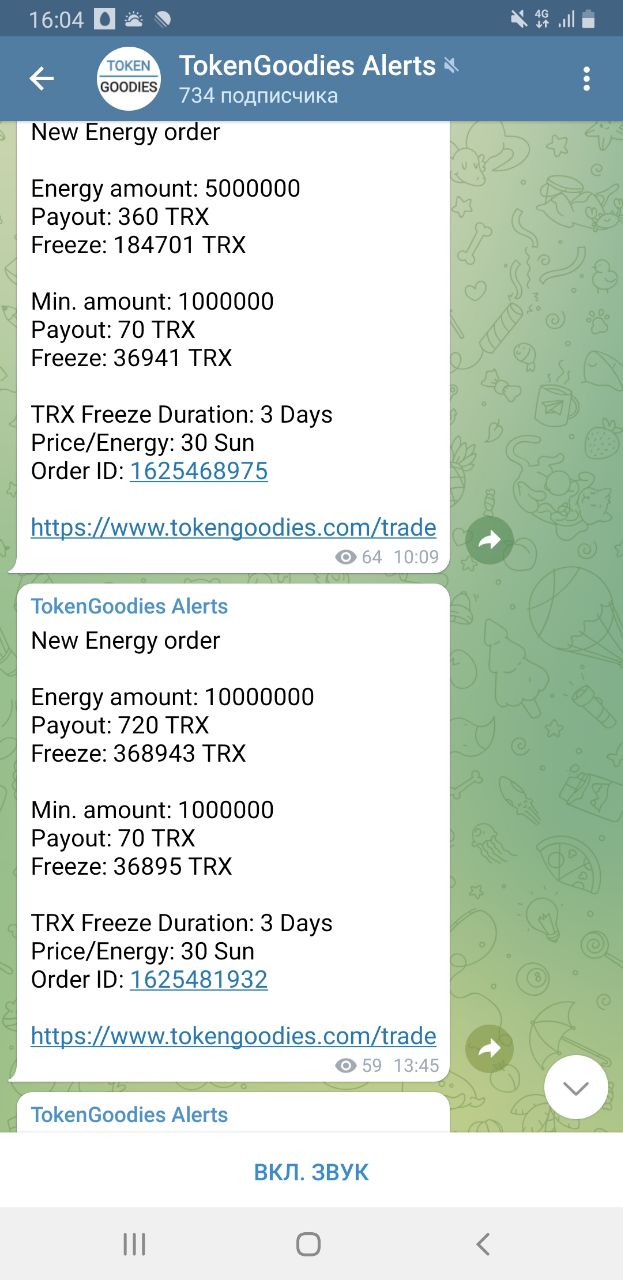Open tokengoodies.com/trade link in 13:45 message
623x1280 pixels.
pos(234,1036)
